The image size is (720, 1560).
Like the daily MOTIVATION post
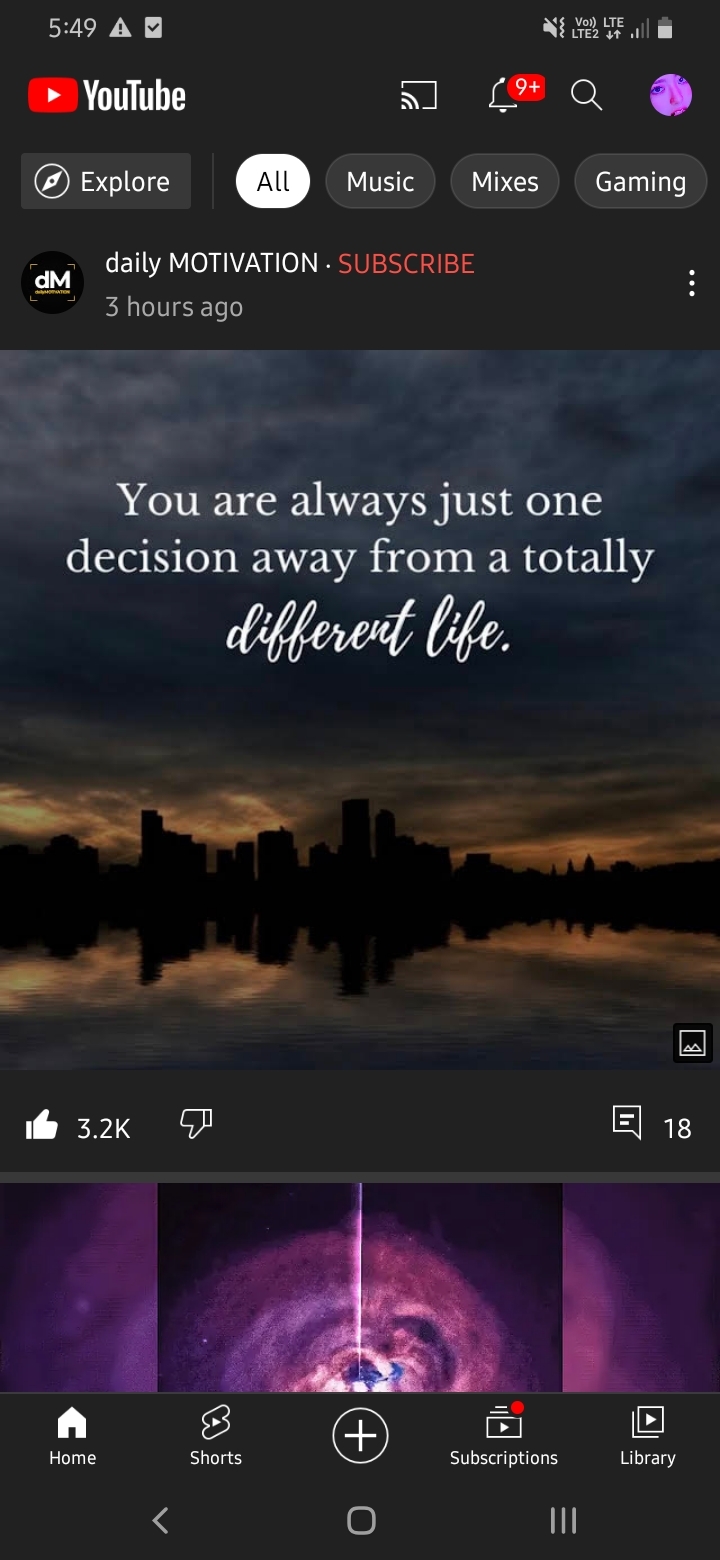click(42, 1127)
